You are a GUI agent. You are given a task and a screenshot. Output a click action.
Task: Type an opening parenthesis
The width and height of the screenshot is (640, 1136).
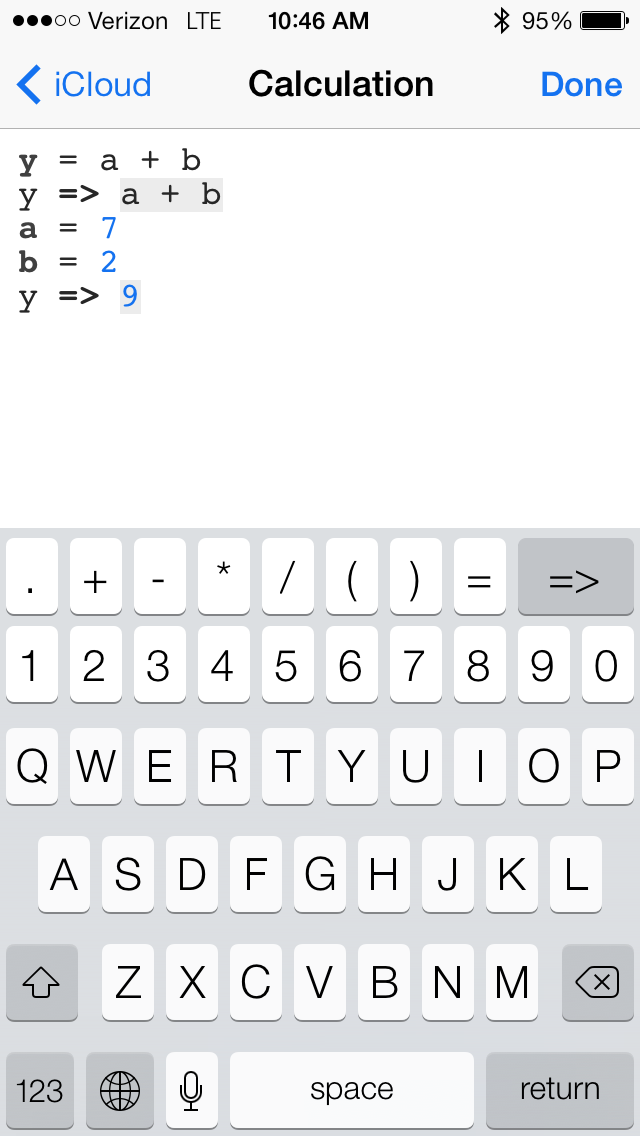click(351, 577)
